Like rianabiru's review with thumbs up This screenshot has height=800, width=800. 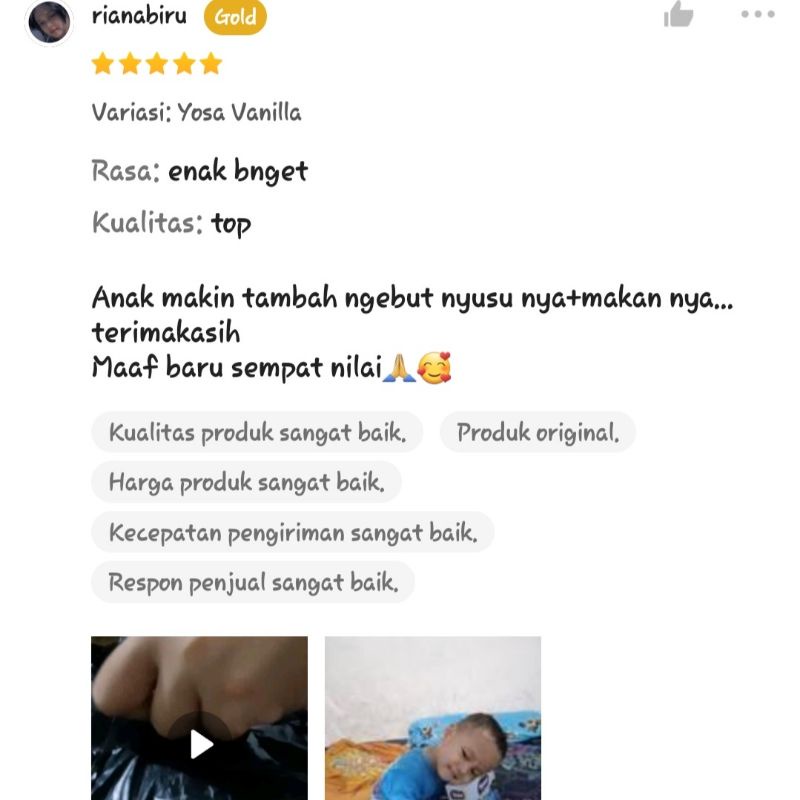(679, 14)
